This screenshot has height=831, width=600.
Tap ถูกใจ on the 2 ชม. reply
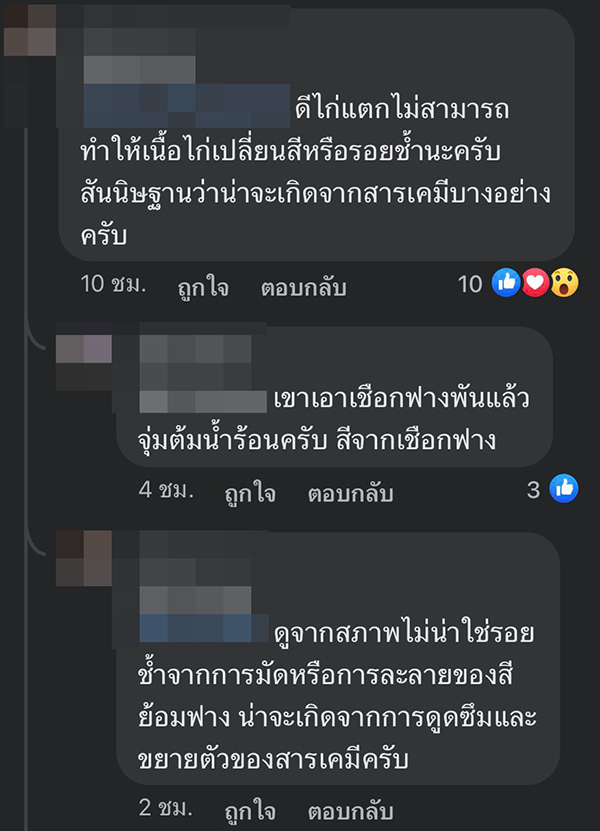pyautogui.click(x=251, y=806)
